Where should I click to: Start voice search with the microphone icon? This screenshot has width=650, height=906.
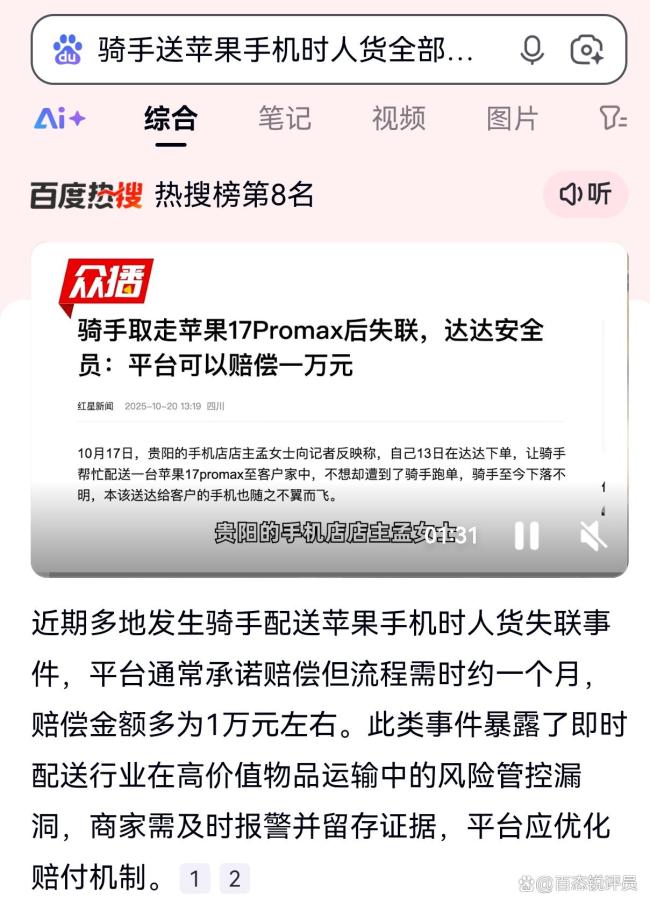[532, 49]
